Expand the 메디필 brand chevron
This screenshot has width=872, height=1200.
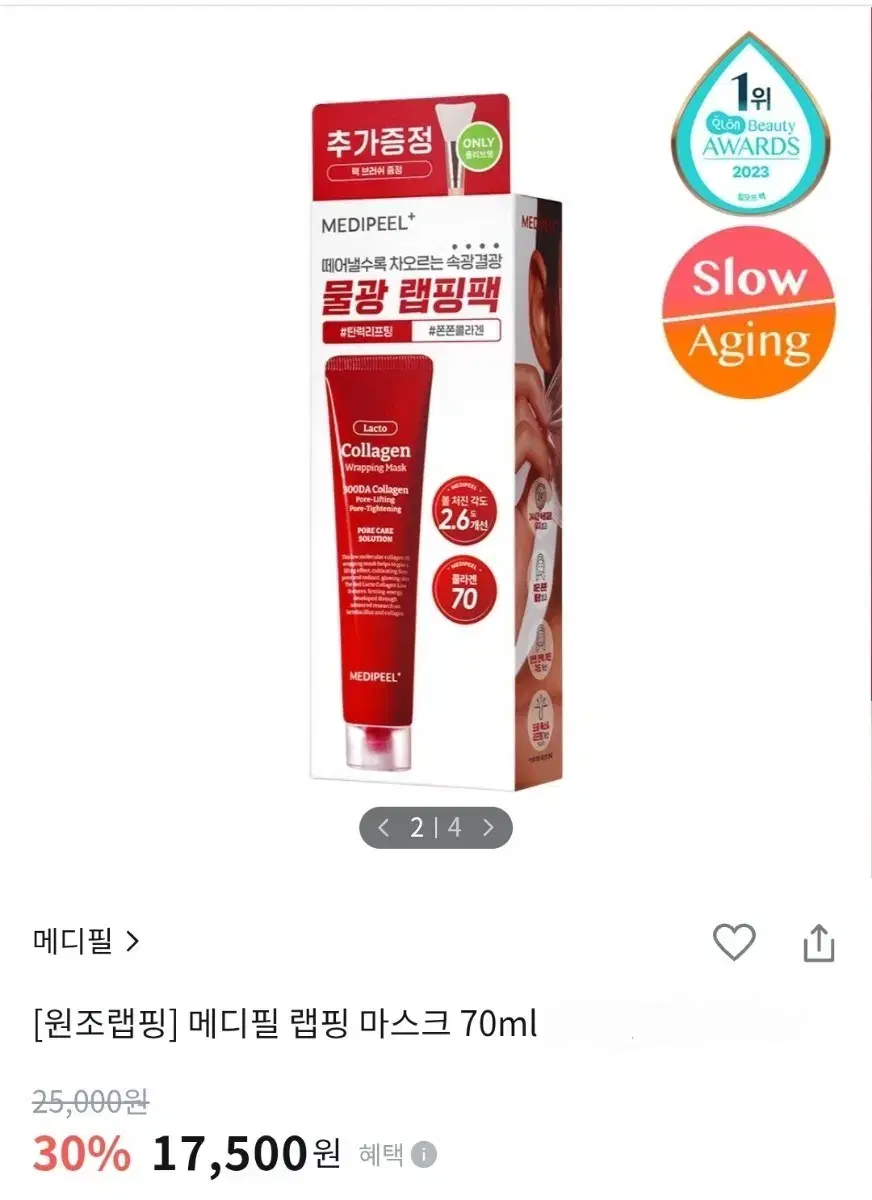(x=133, y=940)
